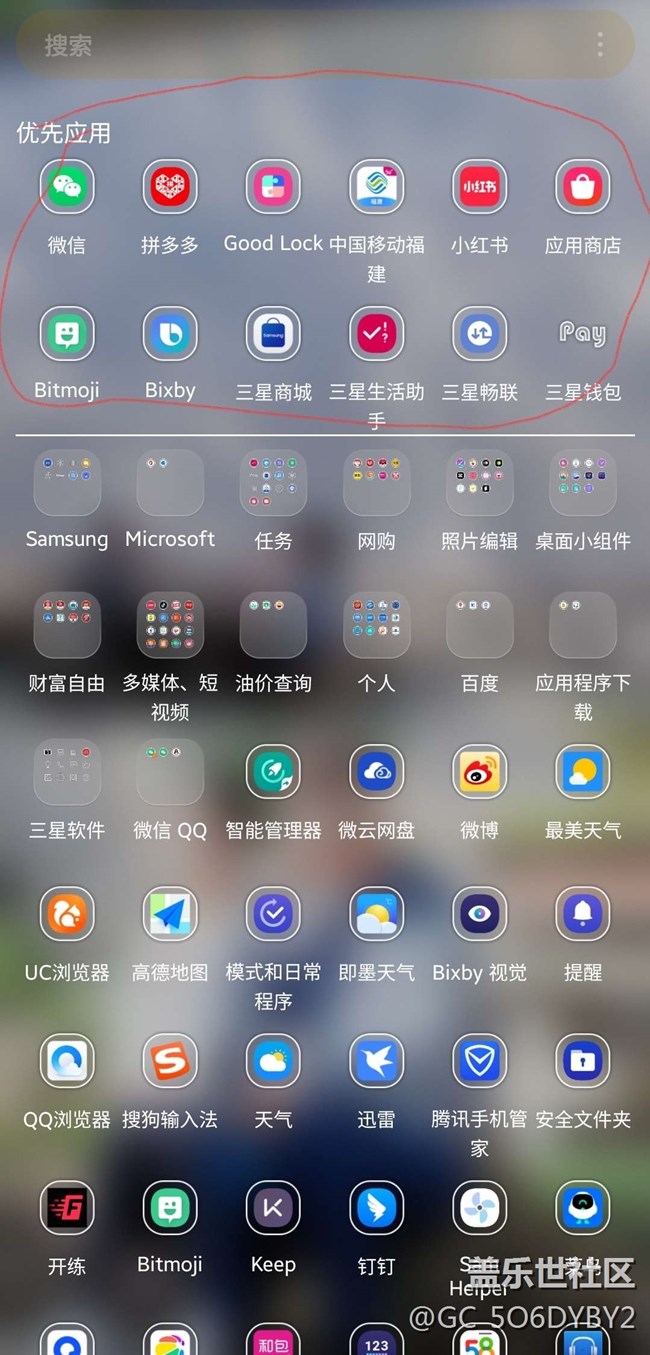650x1355 pixels.
Task: Open 三星商城
Action: coord(273,334)
